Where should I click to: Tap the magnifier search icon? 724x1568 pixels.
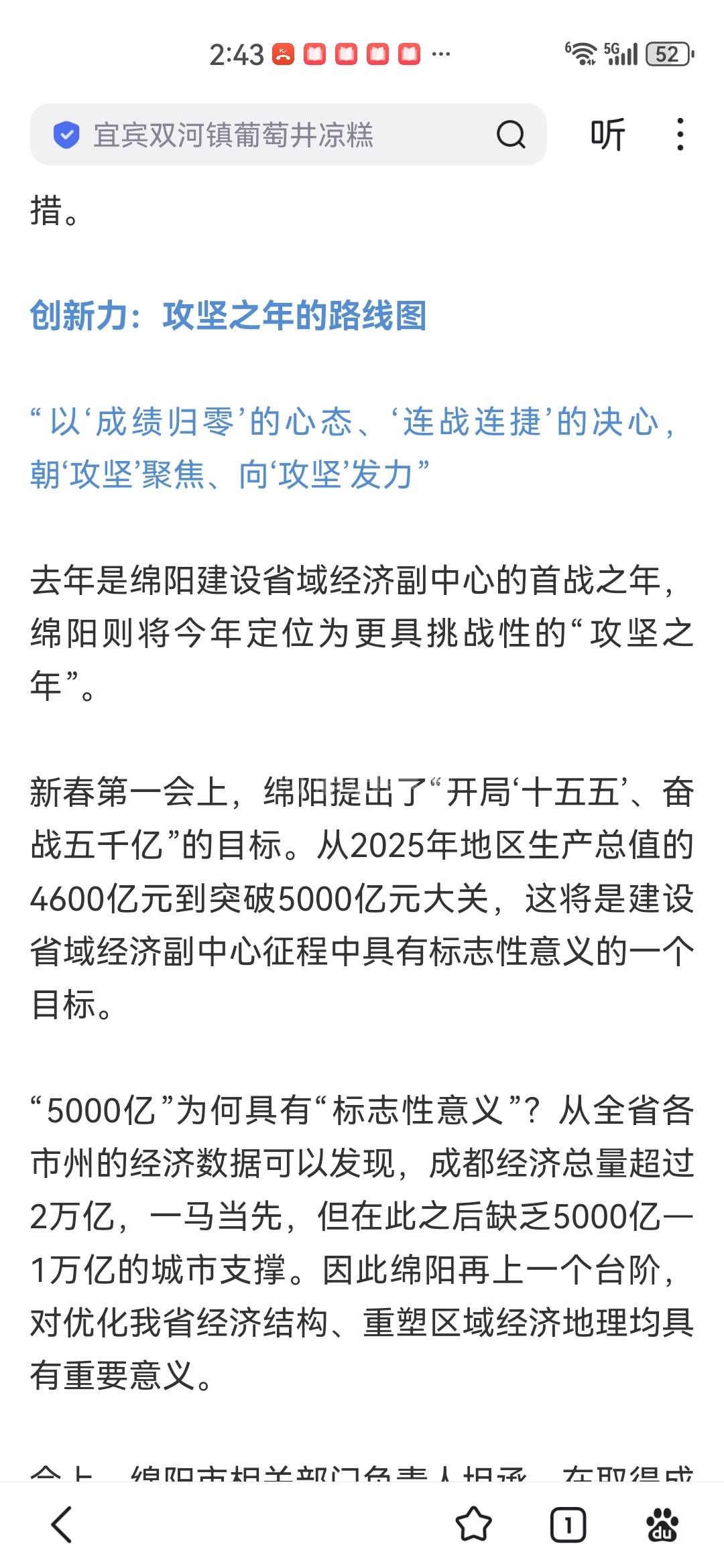[511, 135]
